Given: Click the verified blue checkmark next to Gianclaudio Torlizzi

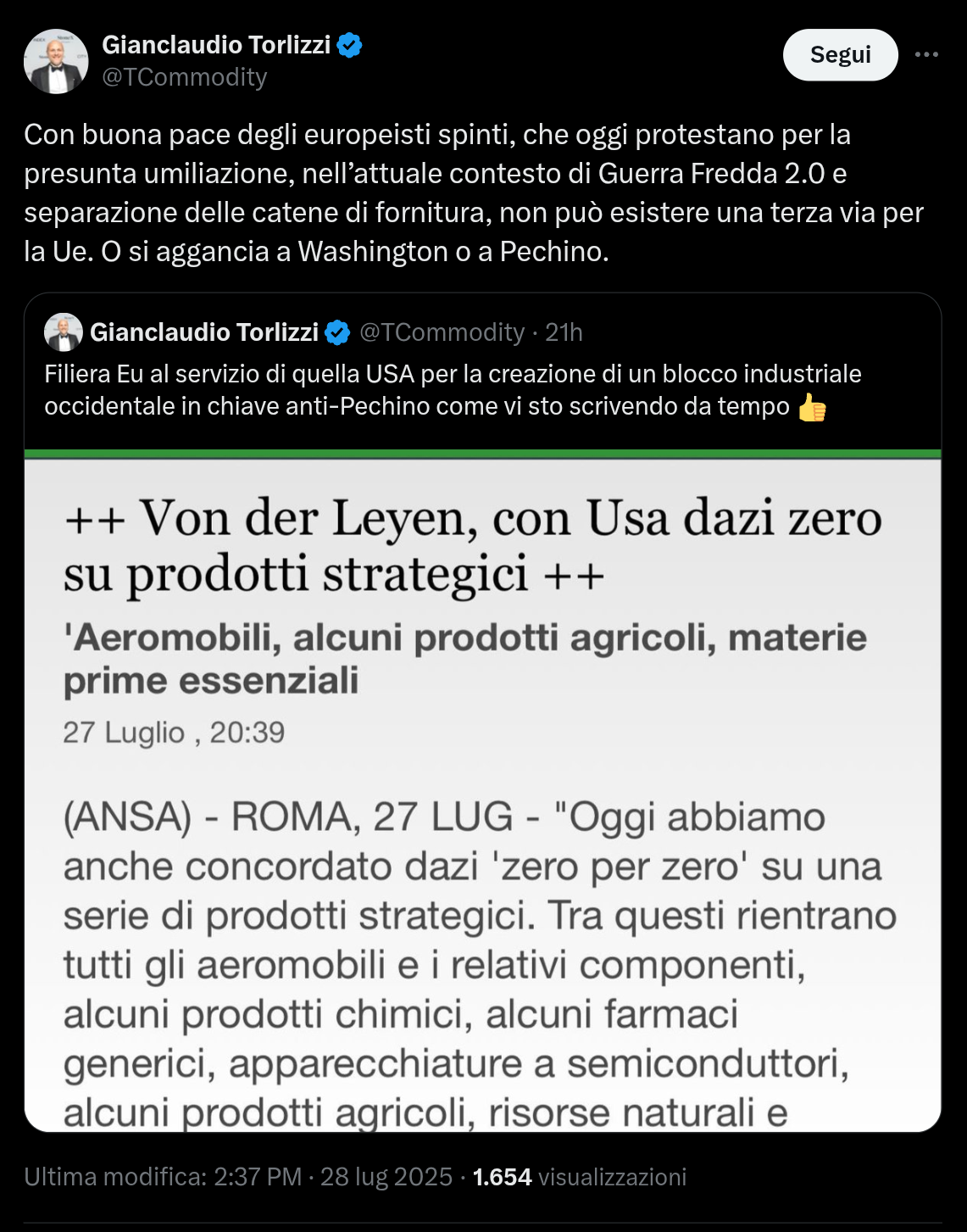Looking at the screenshot, I should [347, 47].
